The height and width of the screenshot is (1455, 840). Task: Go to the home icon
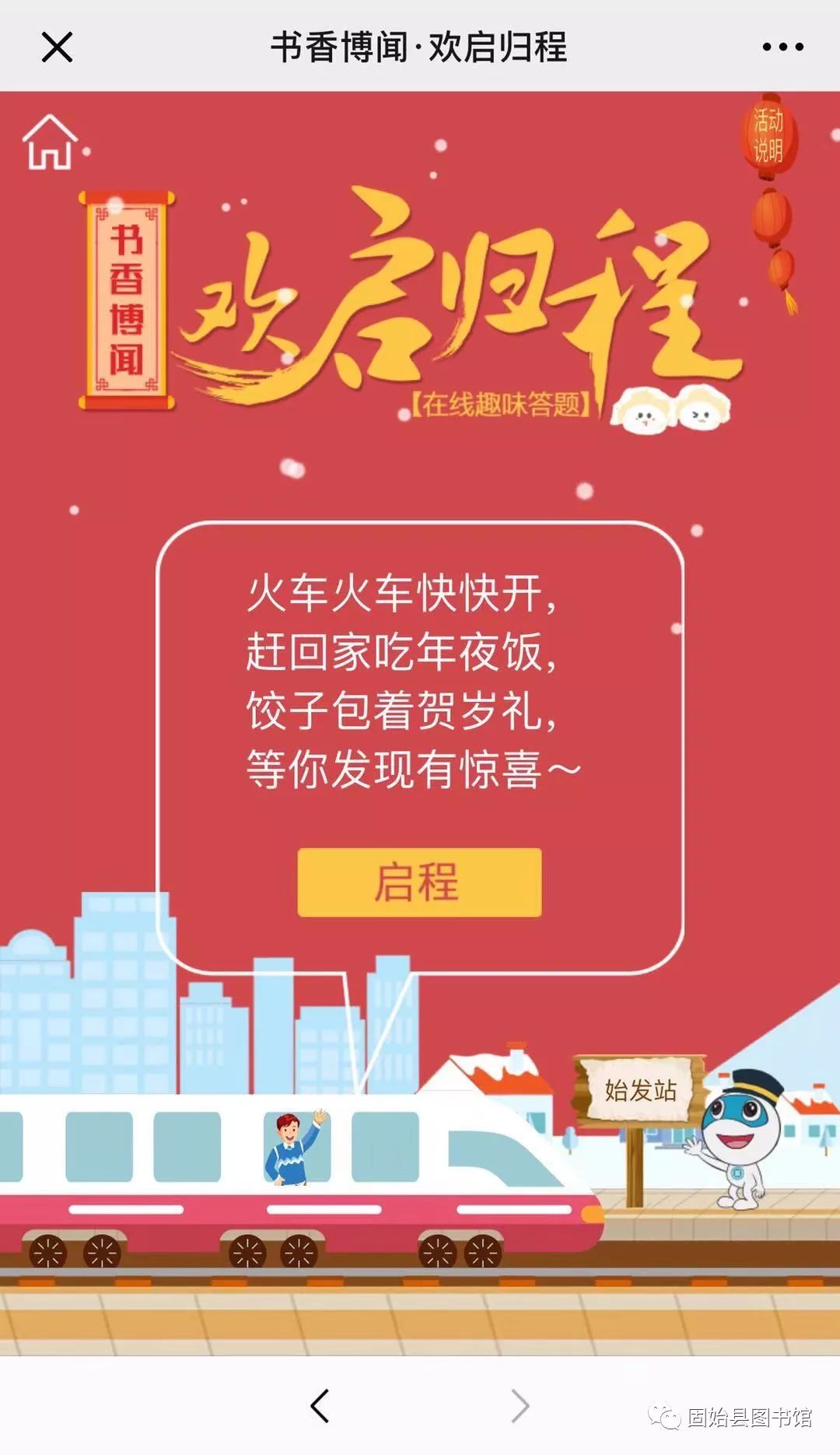pos(50,142)
